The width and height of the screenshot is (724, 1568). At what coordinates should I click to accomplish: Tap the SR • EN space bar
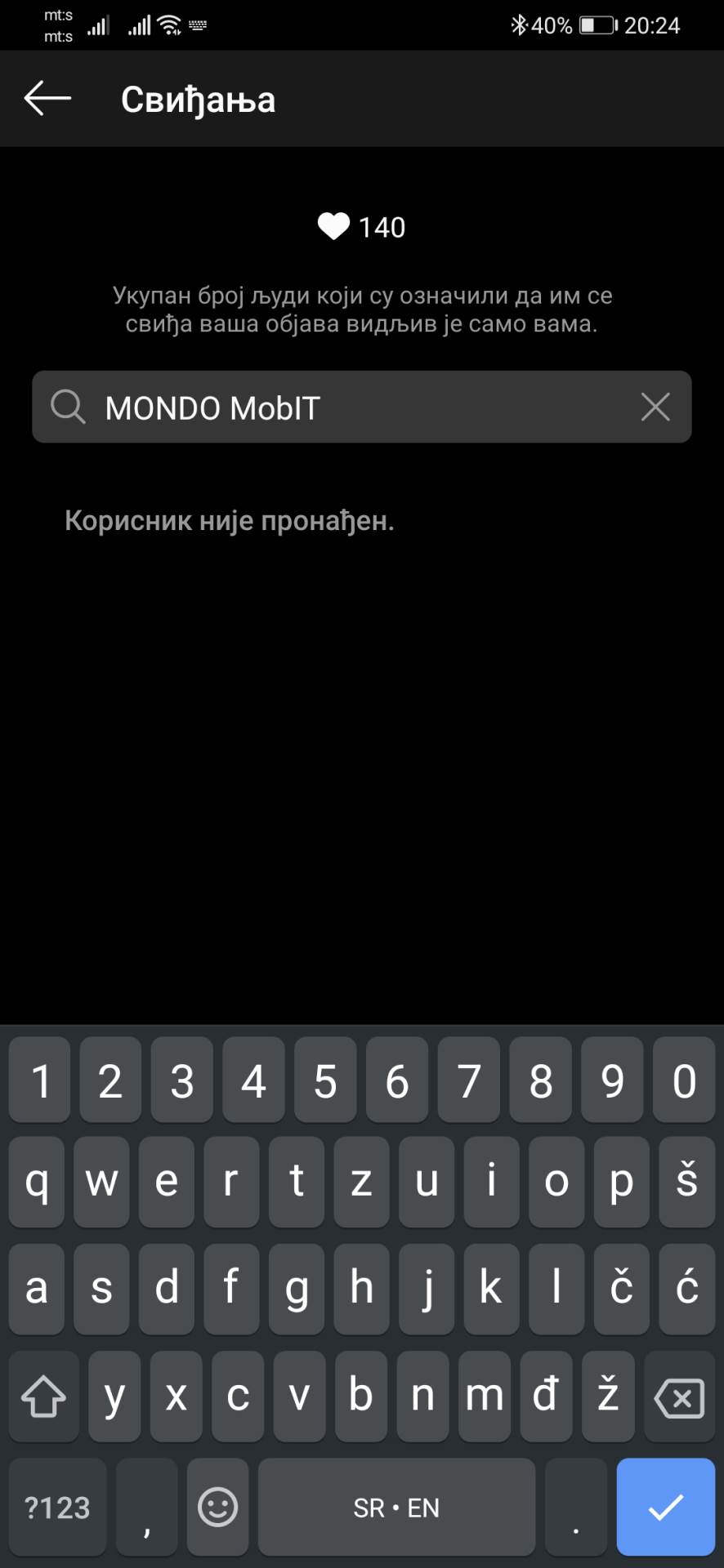pyautogui.click(x=396, y=1508)
